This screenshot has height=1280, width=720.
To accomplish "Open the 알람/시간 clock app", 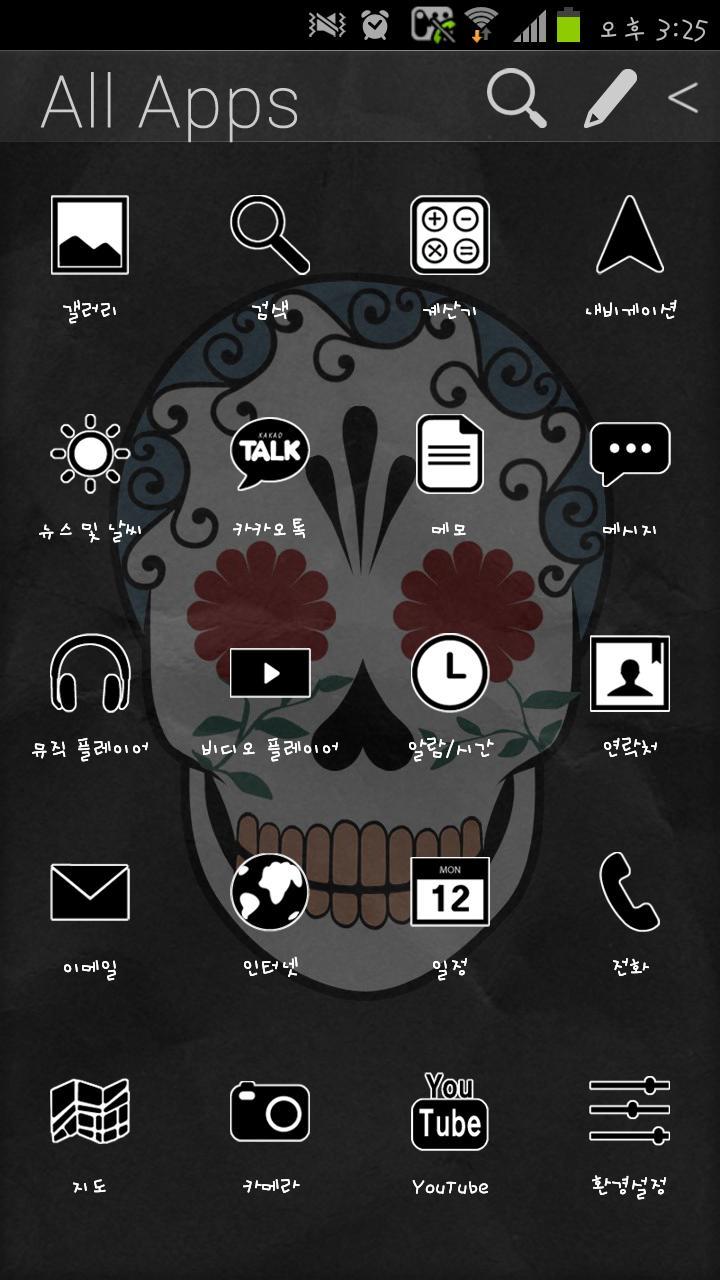I will point(450,673).
